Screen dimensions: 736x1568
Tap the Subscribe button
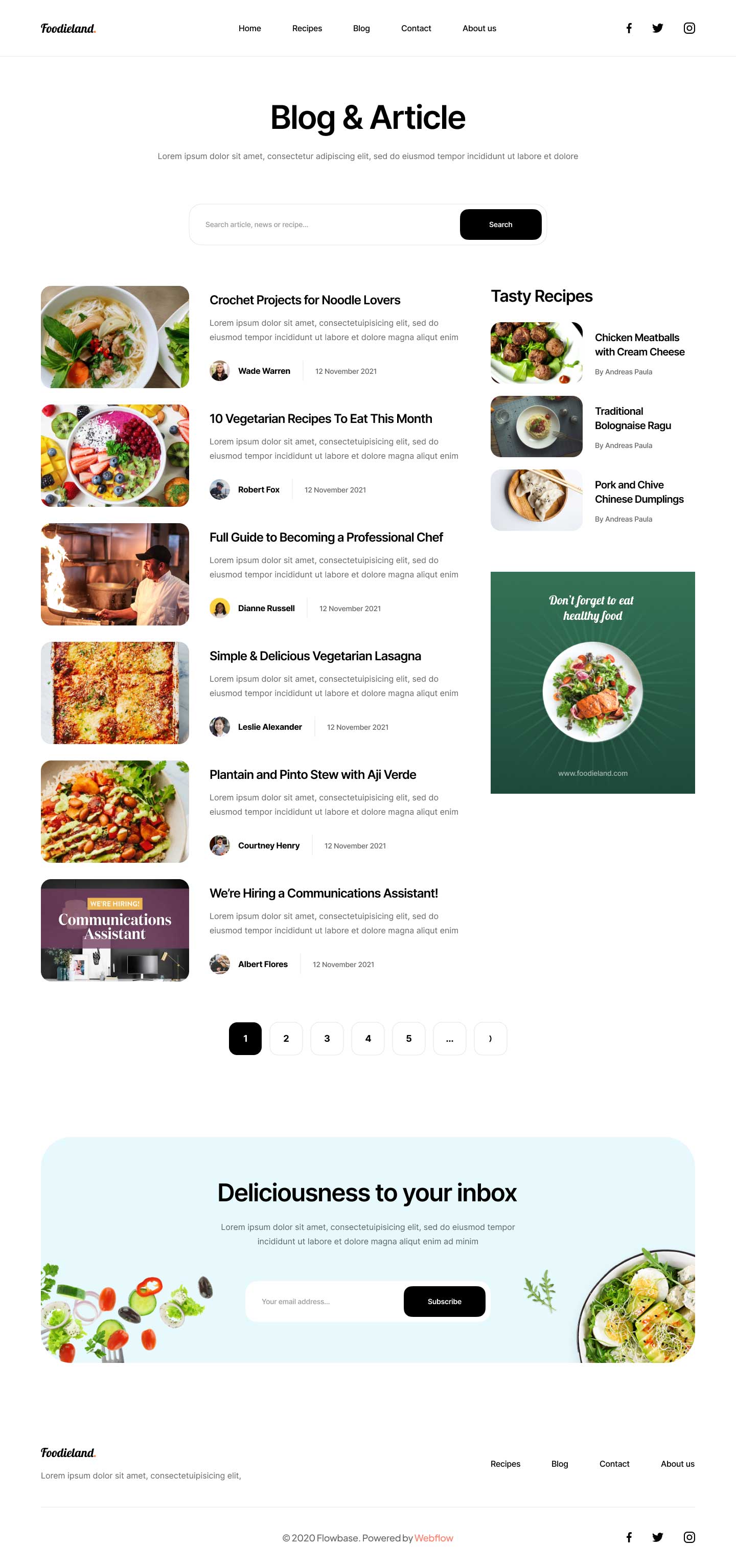pos(444,1302)
